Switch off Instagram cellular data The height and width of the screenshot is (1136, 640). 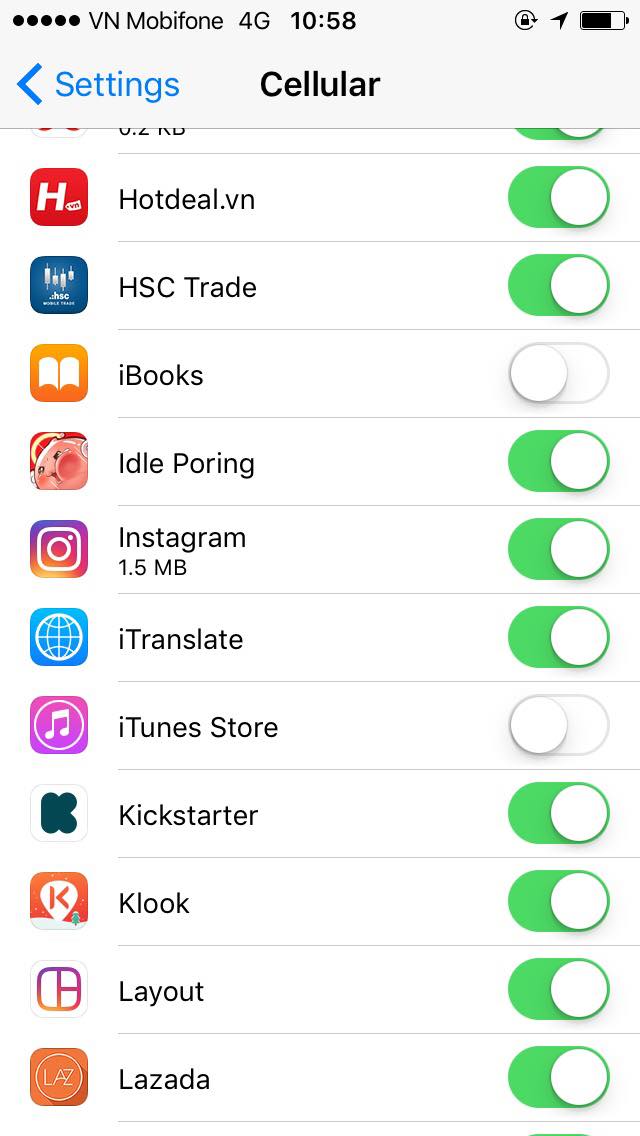558,550
